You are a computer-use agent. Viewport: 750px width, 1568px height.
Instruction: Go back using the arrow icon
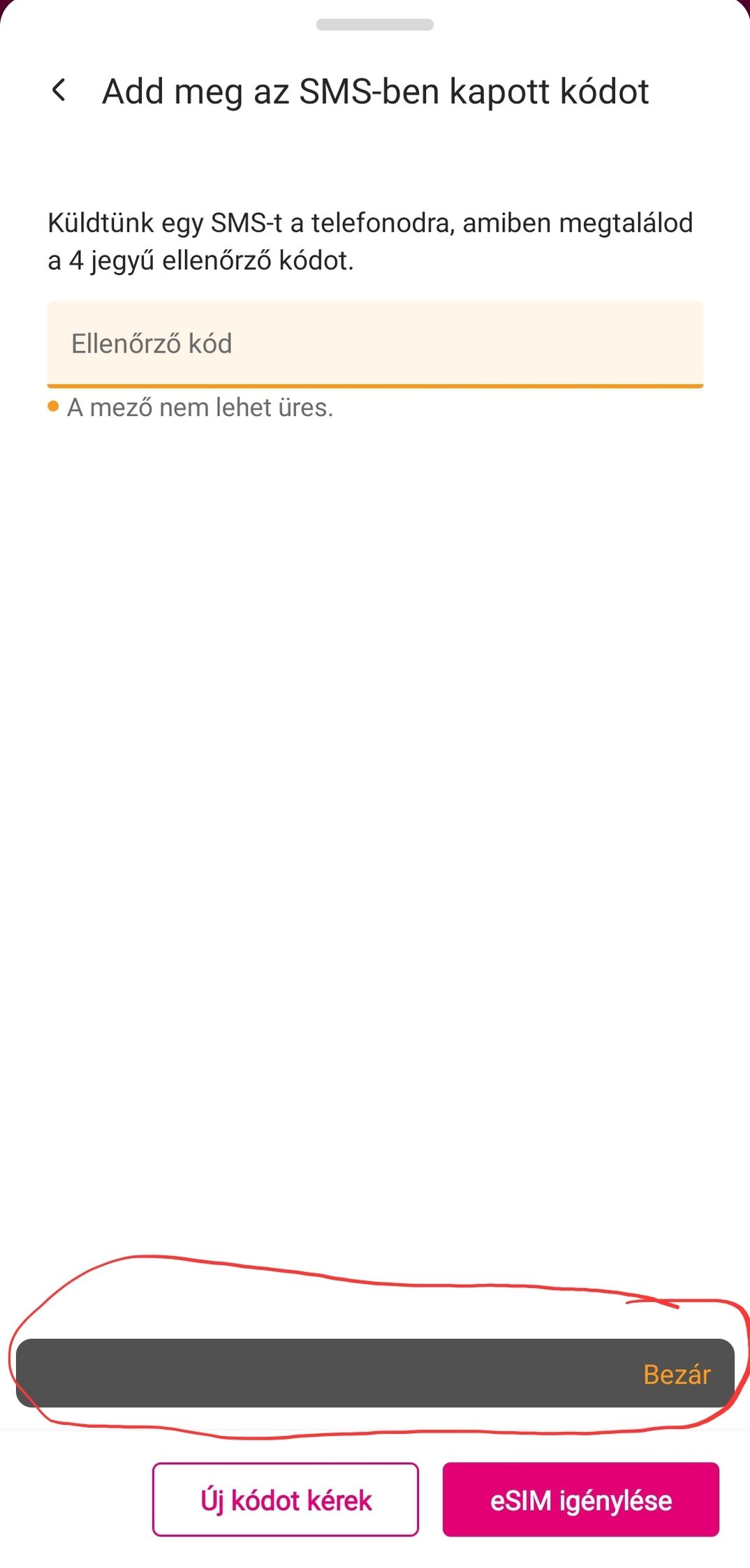[x=59, y=91]
